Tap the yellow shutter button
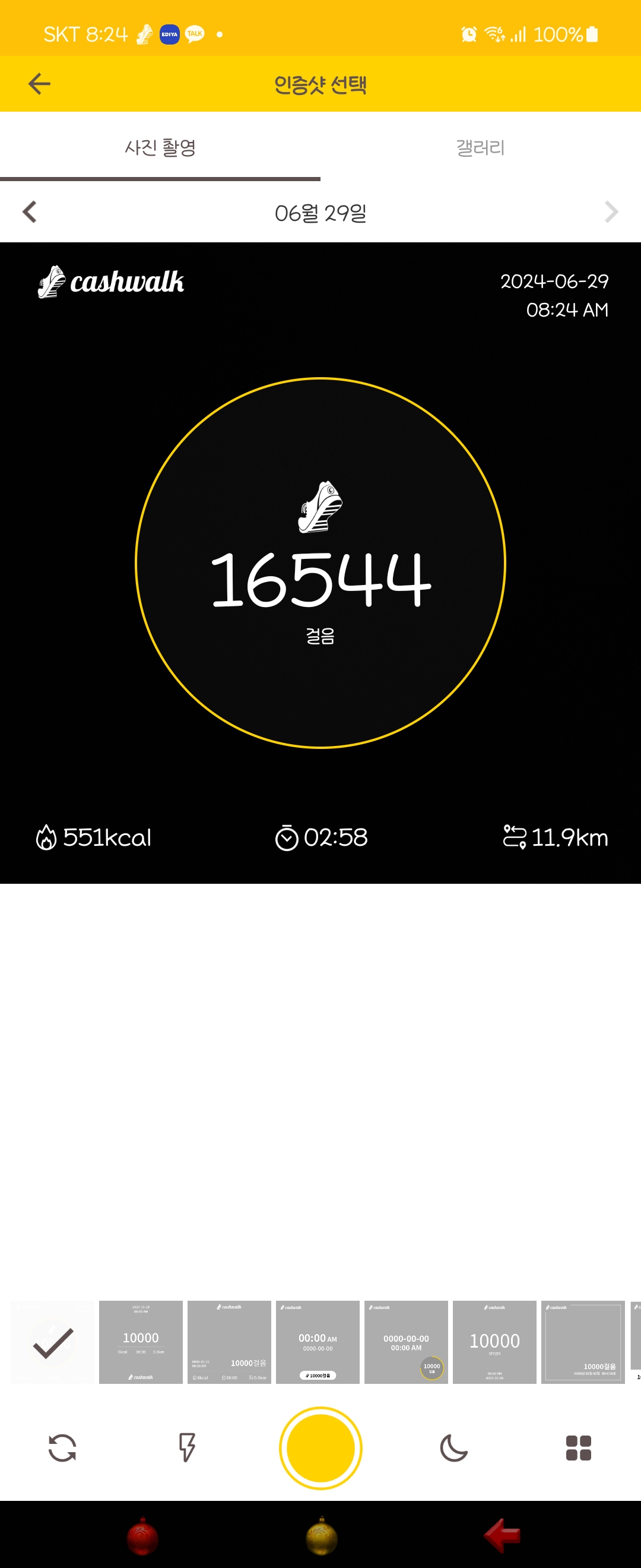The height and width of the screenshot is (1568, 641). [320, 1447]
